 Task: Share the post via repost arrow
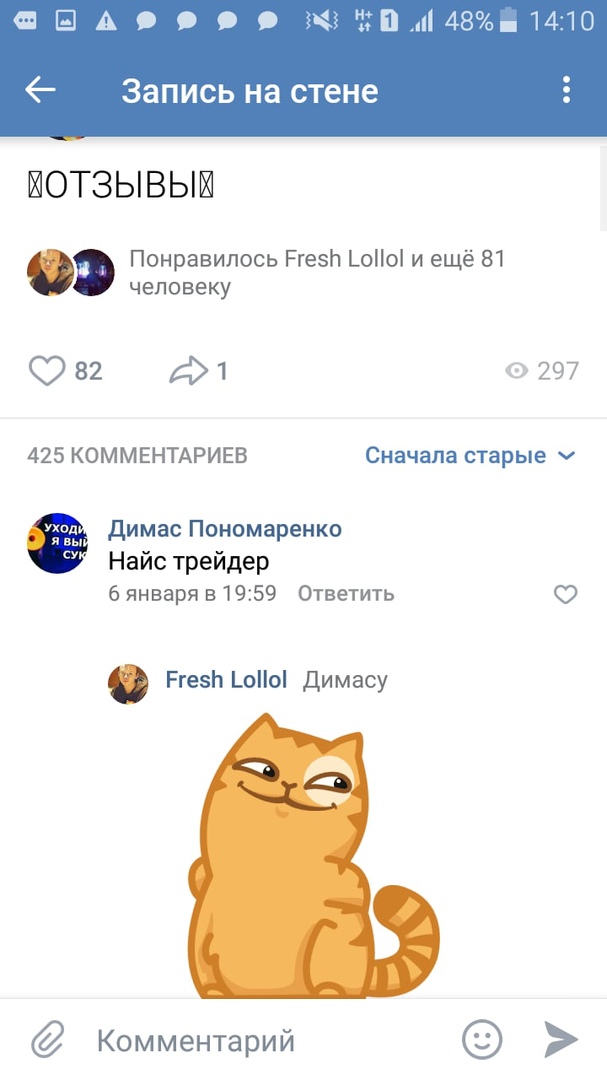(188, 371)
